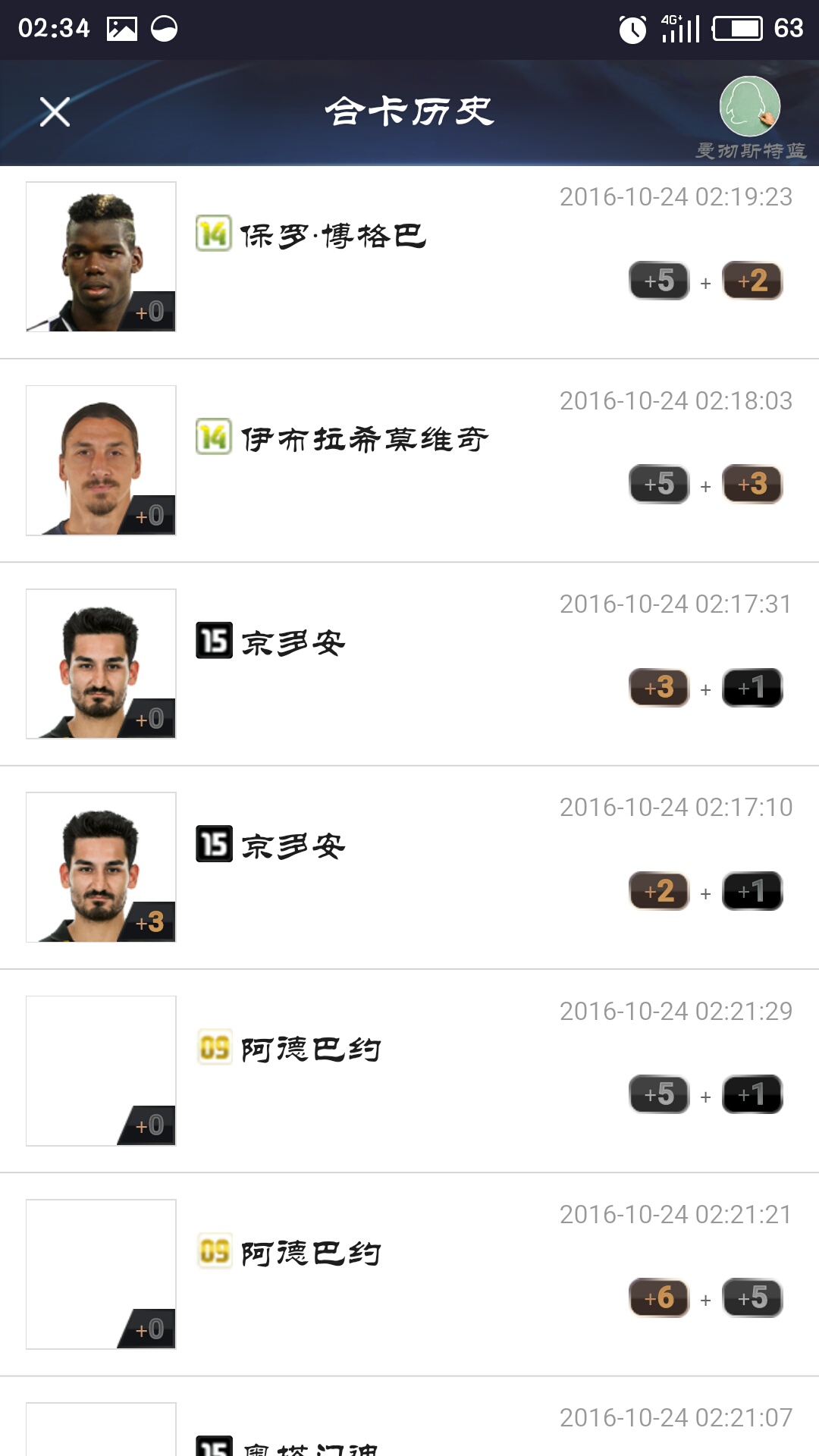Close the 合卡历史 screen
The height and width of the screenshot is (1456, 819).
[55, 112]
